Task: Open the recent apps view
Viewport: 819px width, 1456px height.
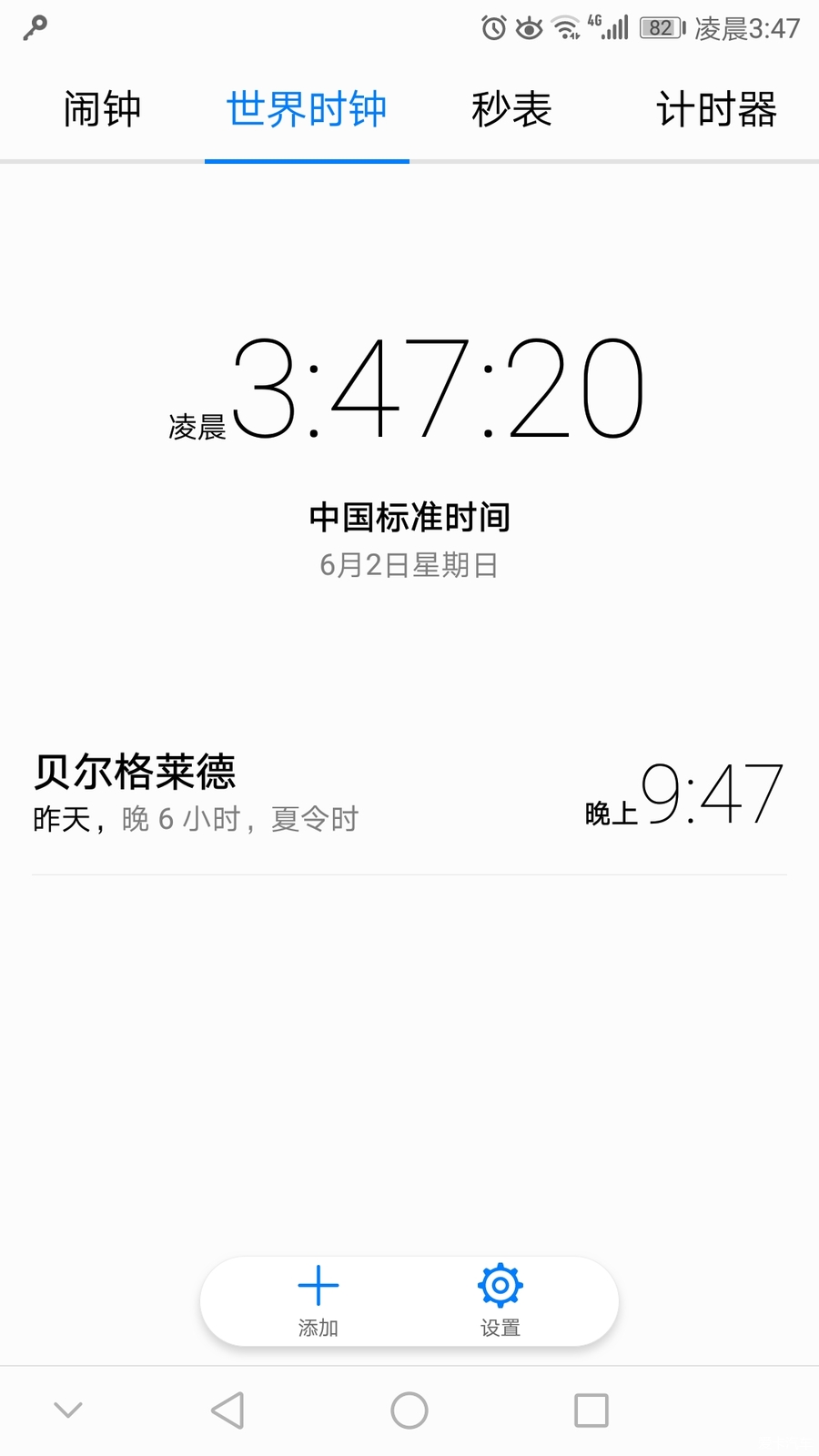Action: click(591, 1410)
